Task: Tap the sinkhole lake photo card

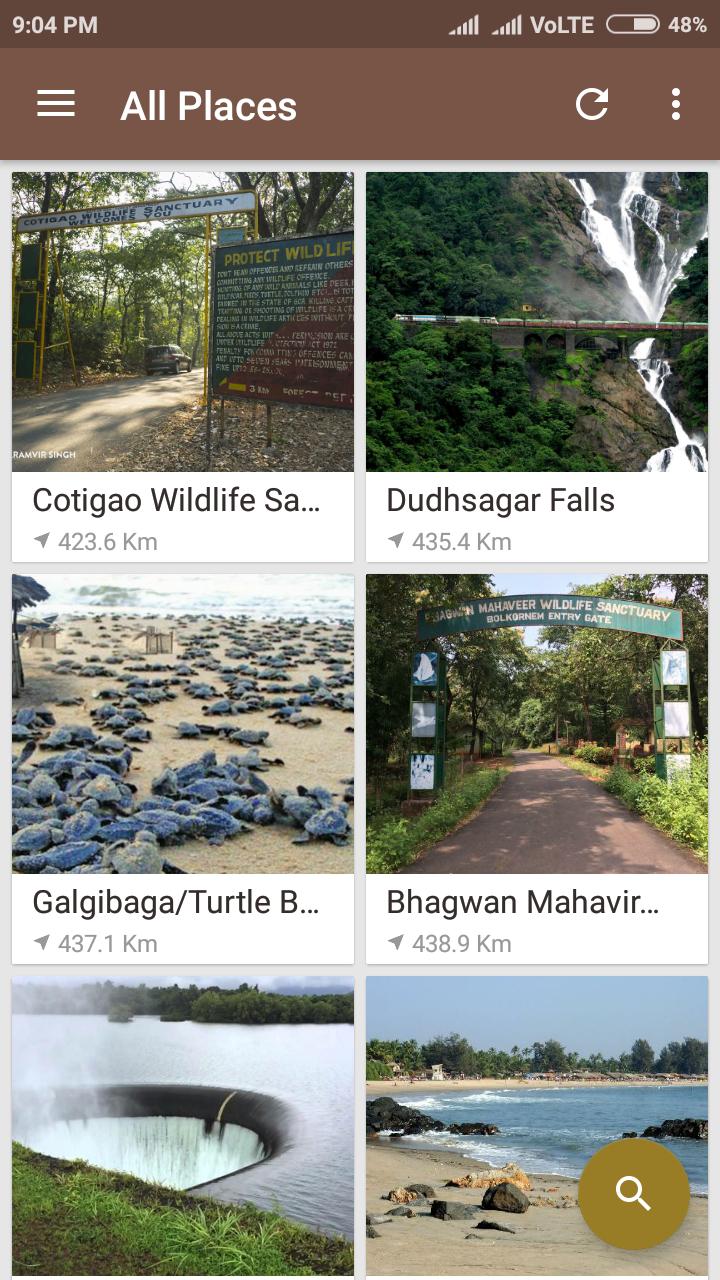Action: point(182,1120)
